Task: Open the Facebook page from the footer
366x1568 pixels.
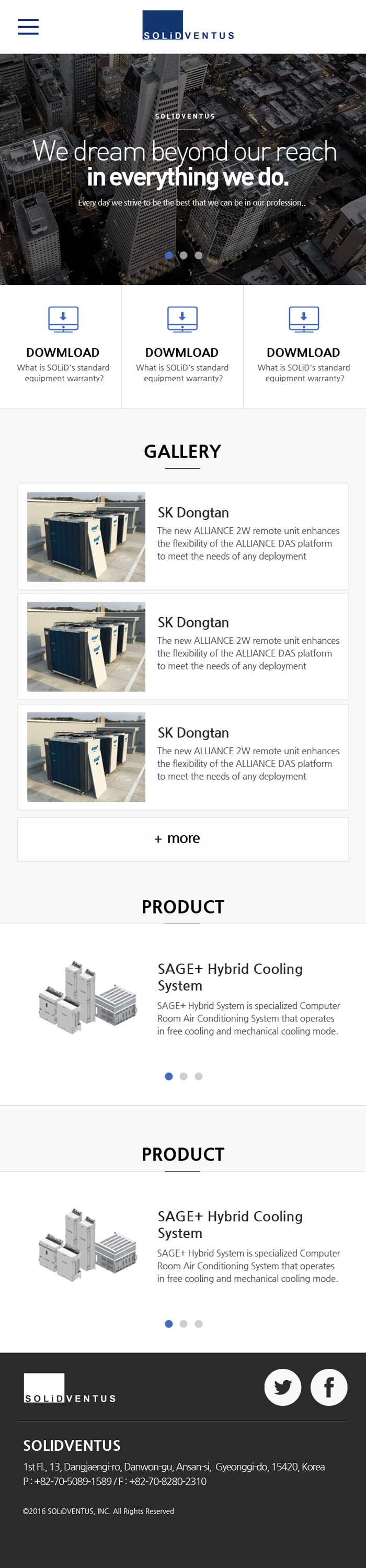Action: point(329,1387)
